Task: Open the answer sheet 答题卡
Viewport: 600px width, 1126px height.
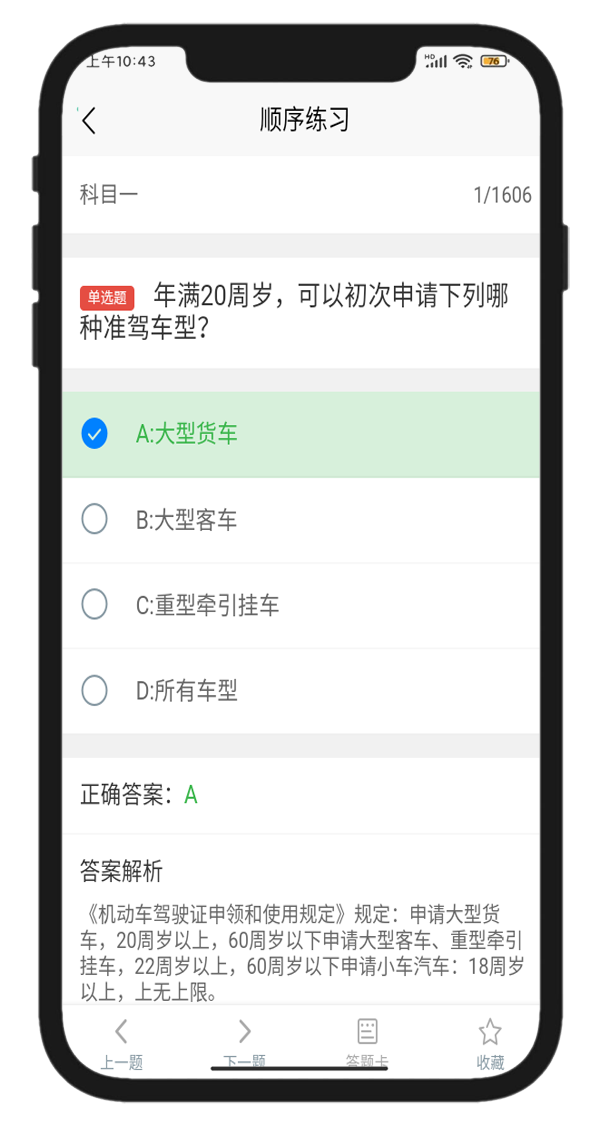Action: [367, 1042]
